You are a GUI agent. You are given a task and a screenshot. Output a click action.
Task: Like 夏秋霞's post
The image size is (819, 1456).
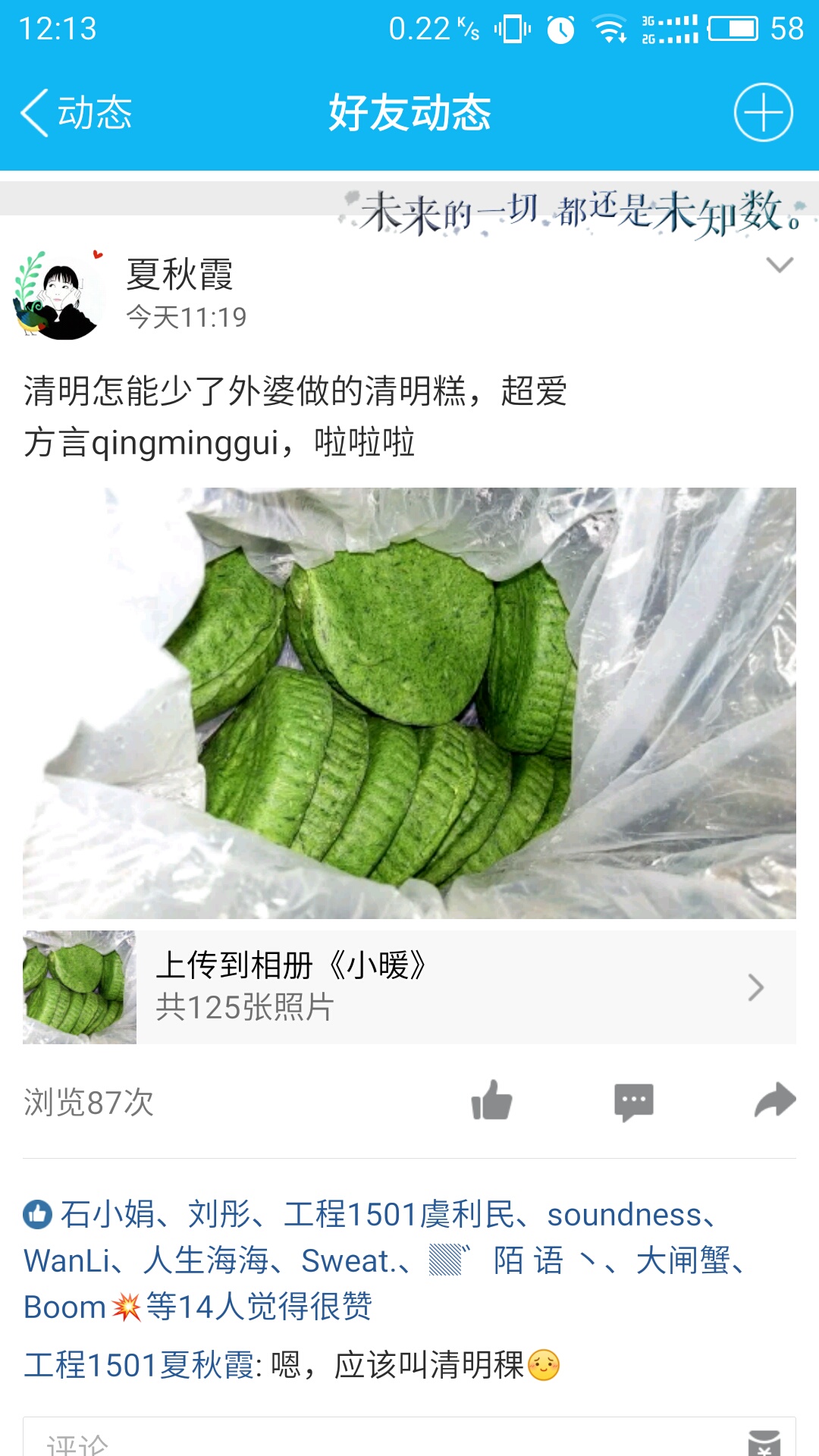coord(491,1100)
